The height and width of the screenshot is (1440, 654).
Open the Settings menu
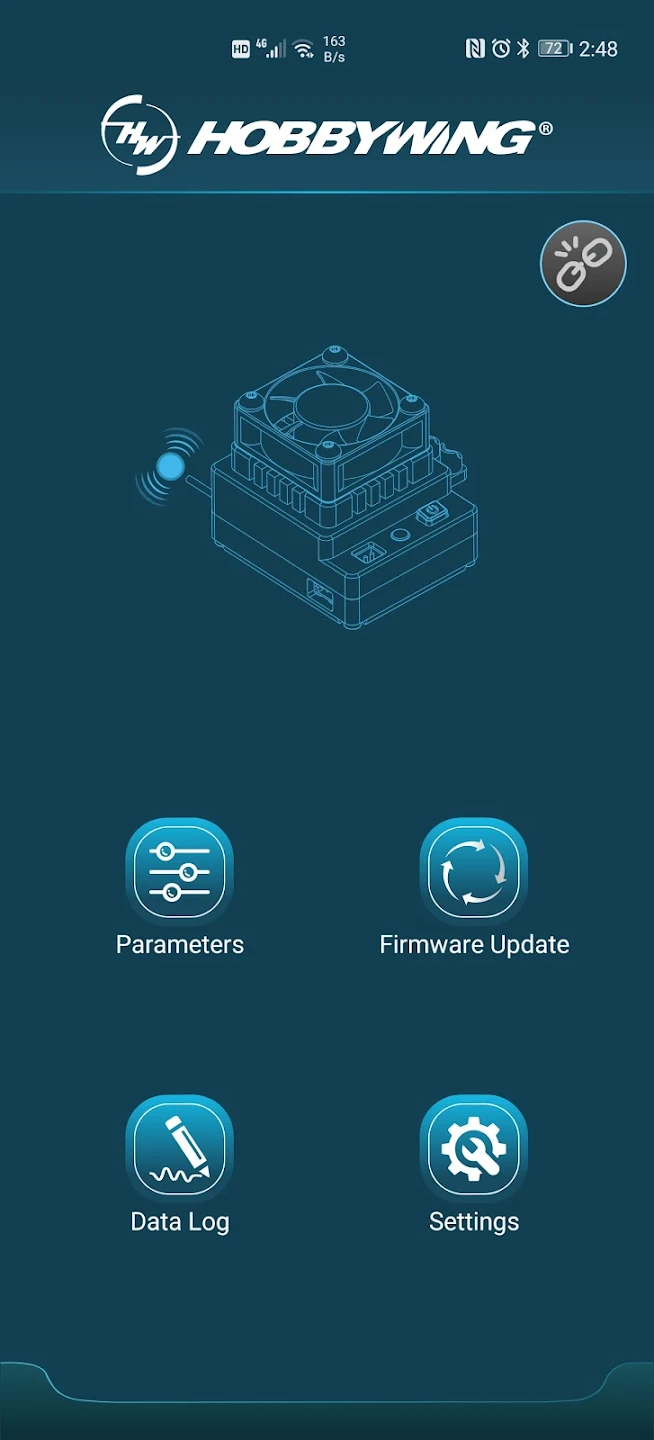(474, 1149)
